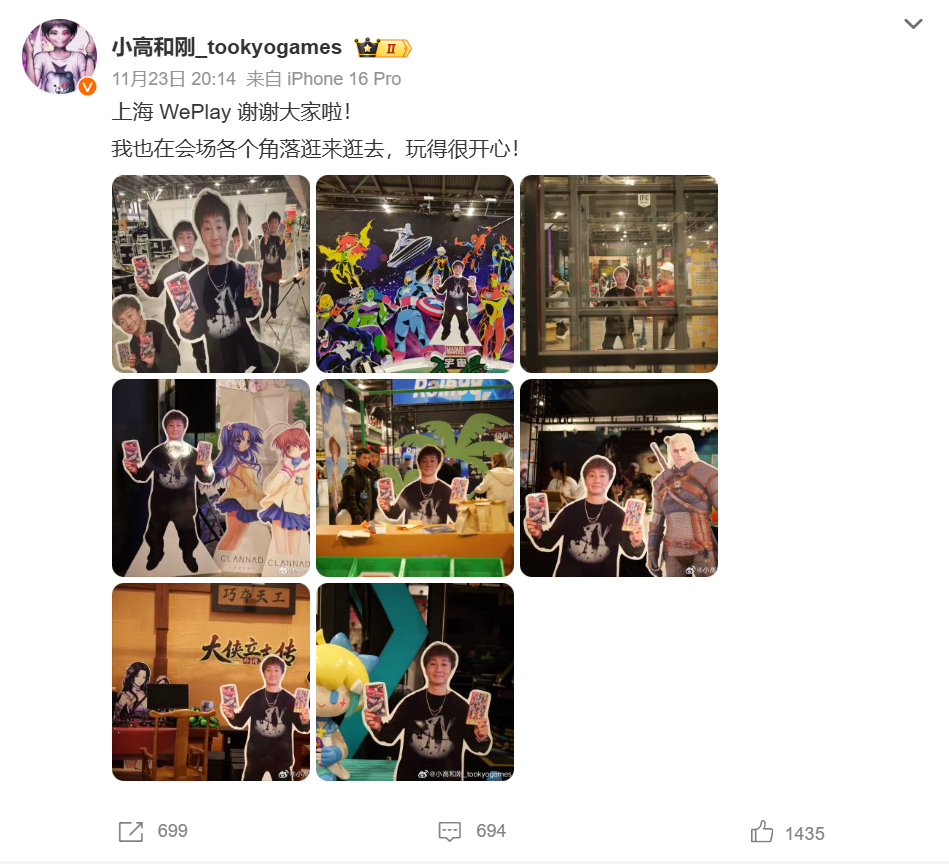Open the 小高和刚_tookyogames username link

pos(226,47)
